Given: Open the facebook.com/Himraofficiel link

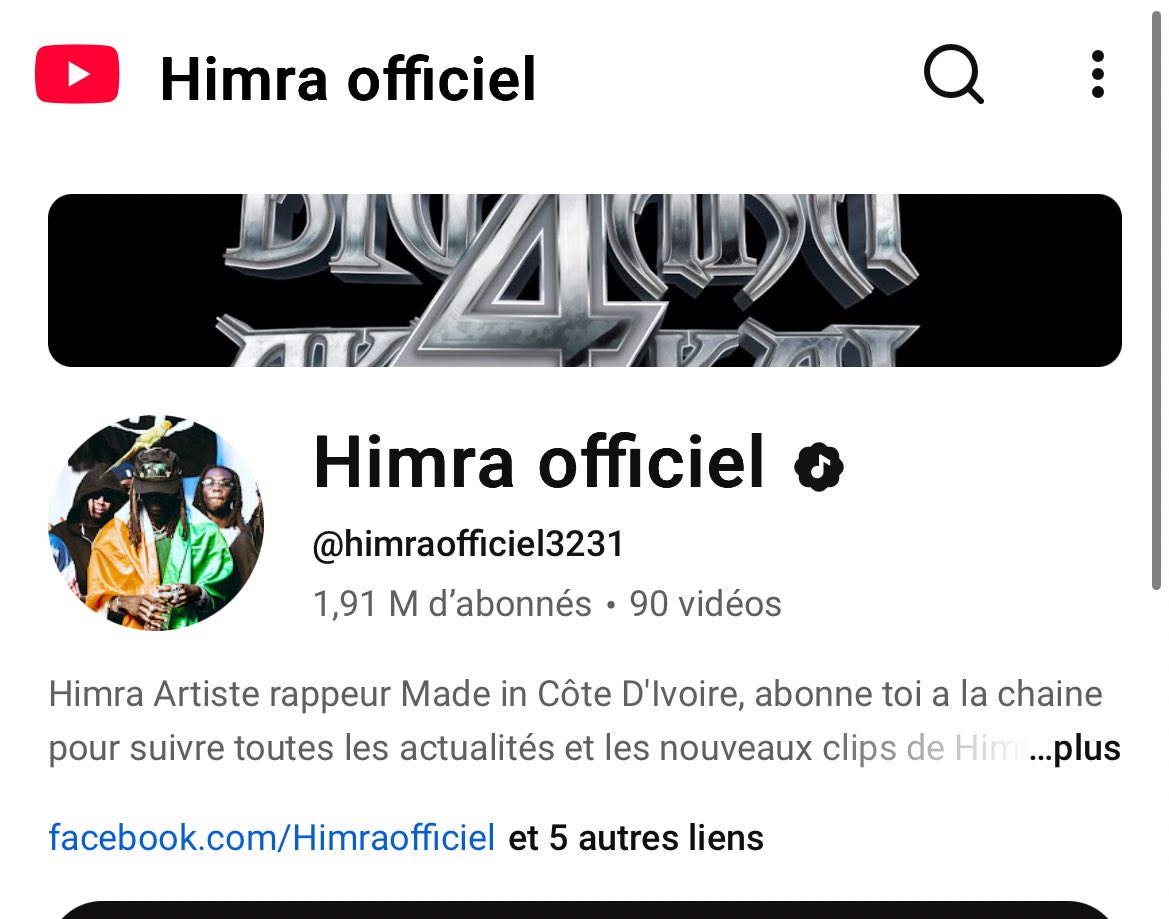Looking at the screenshot, I should click(272, 837).
